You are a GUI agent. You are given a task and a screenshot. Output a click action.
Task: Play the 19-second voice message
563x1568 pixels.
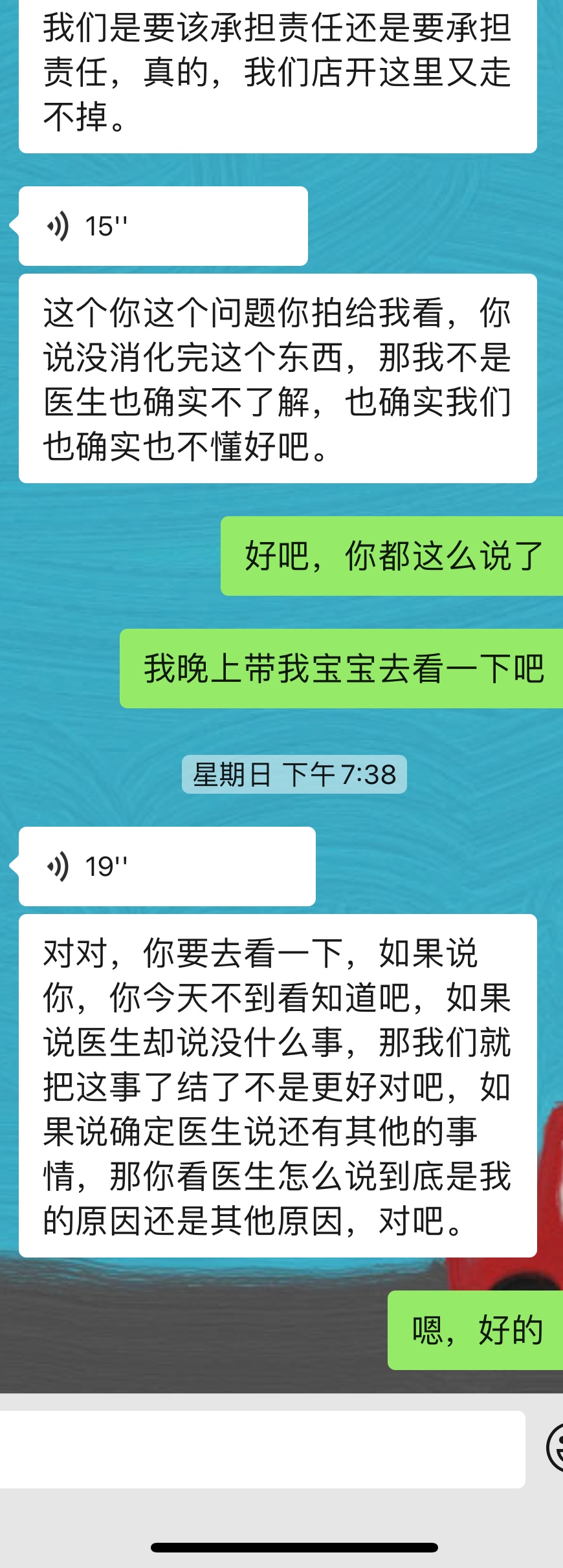tap(167, 866)
